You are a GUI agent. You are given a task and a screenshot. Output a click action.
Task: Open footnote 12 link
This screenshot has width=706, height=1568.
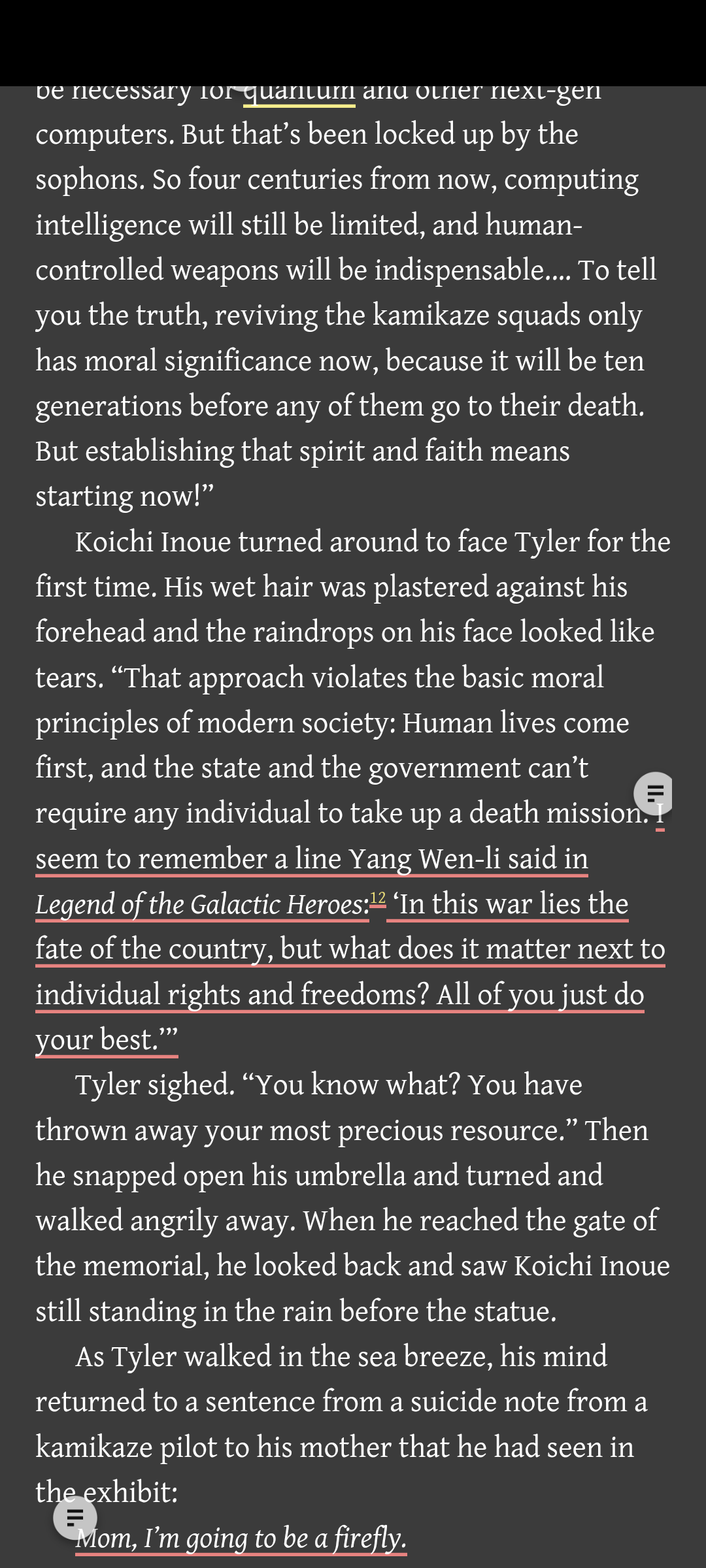378,898
